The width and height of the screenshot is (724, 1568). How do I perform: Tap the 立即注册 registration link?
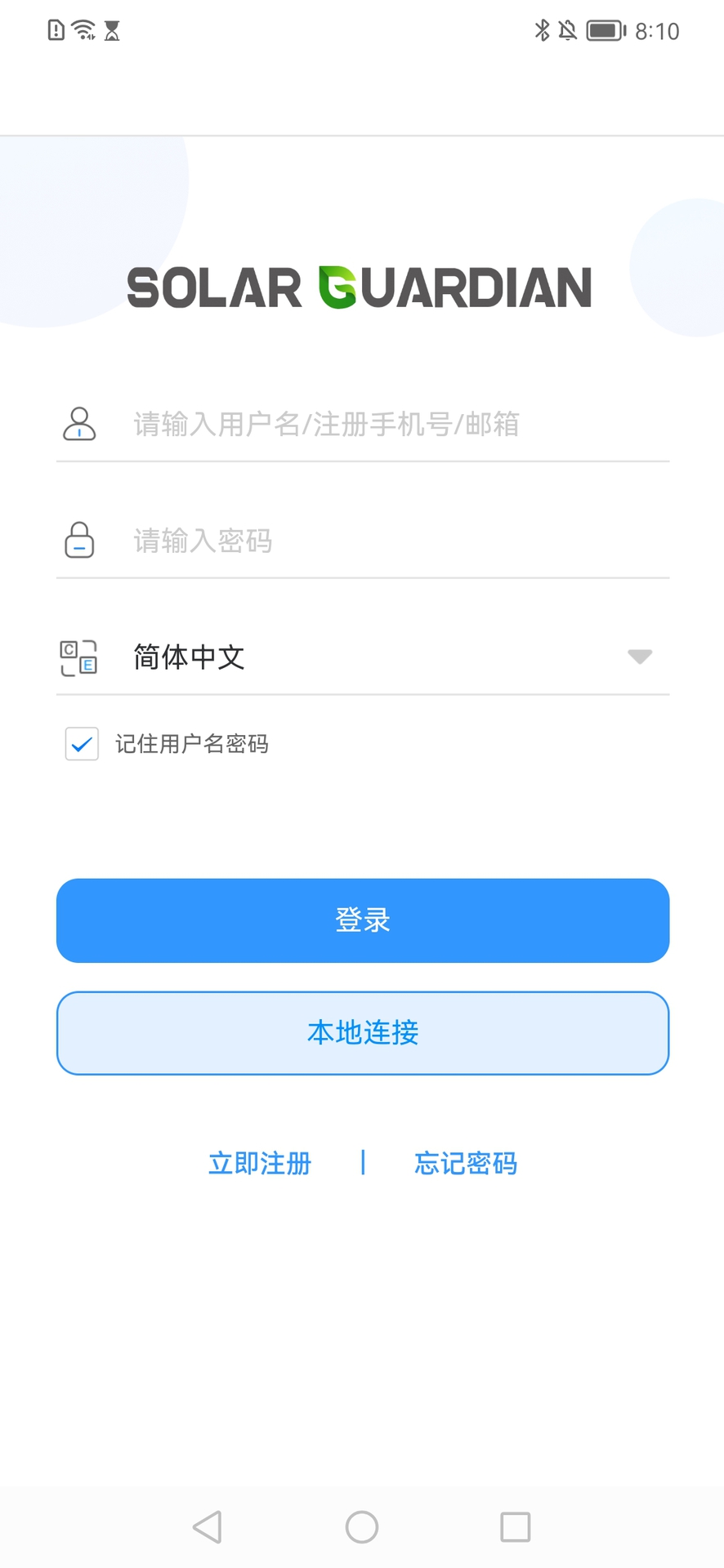tap(258, 1163)
